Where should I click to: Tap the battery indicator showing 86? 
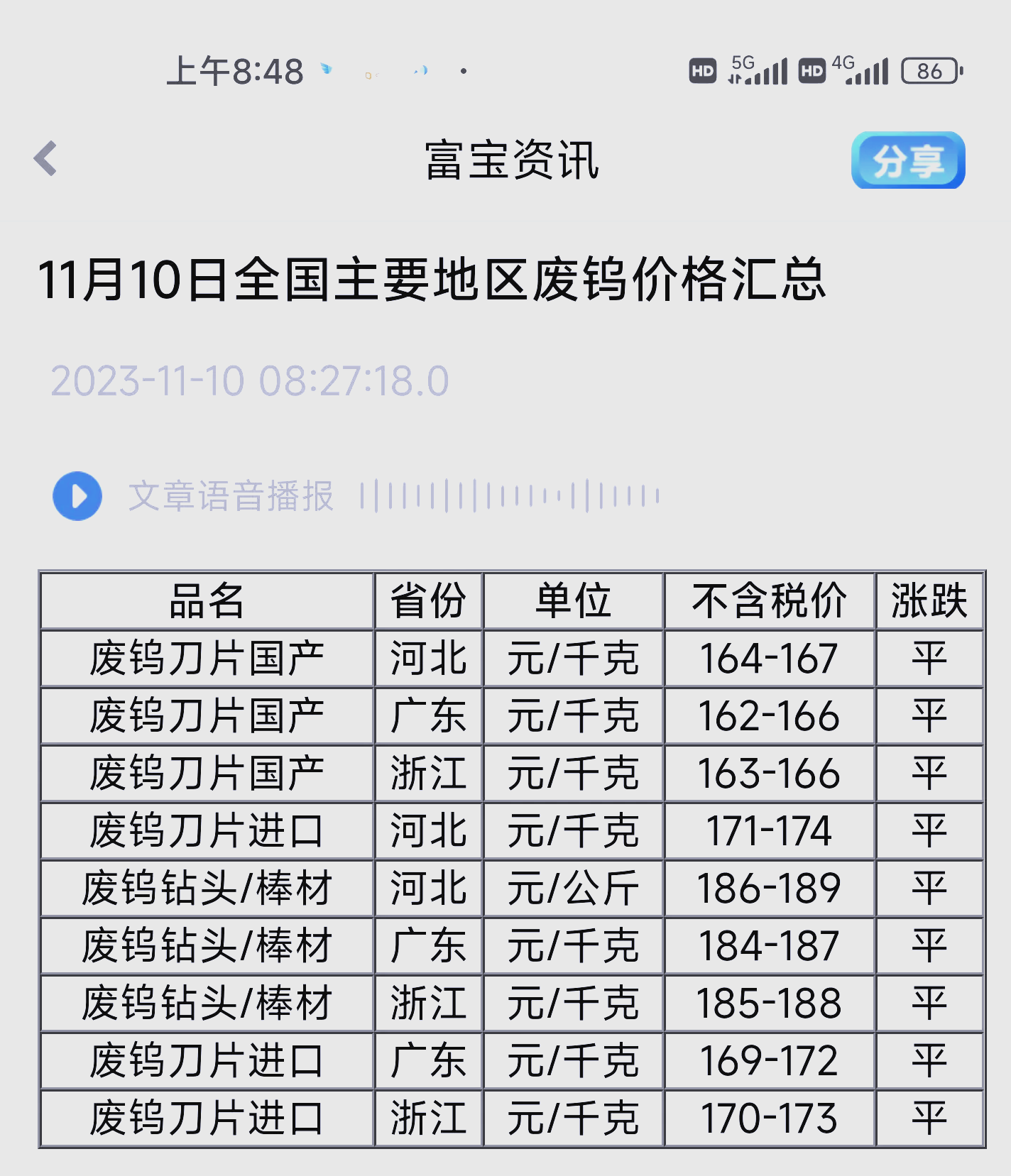pyautogui.click(x=931, y=72)
